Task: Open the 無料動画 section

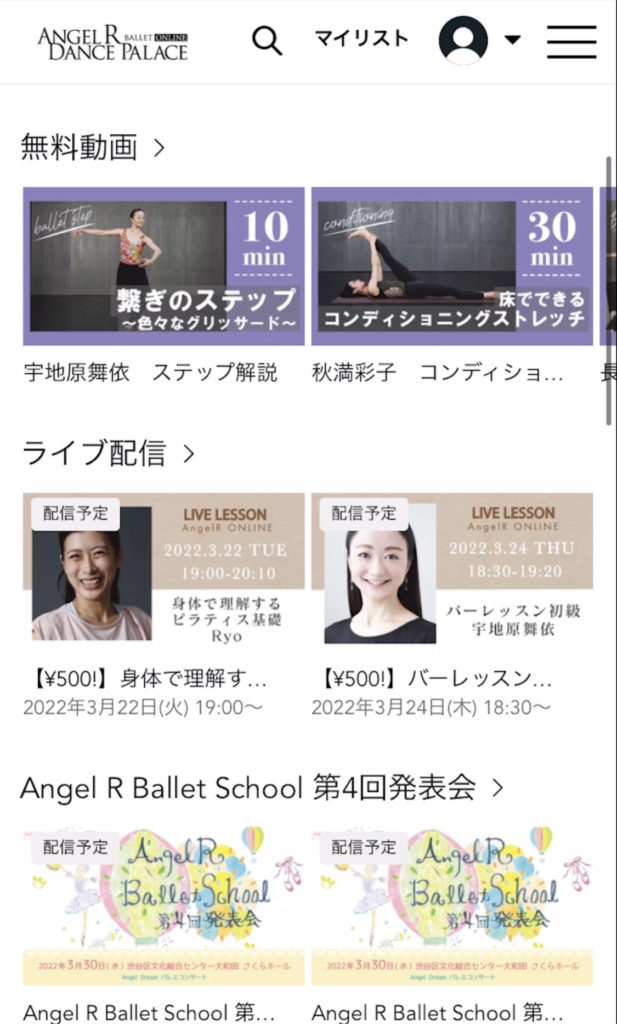Action: [92, 148]
